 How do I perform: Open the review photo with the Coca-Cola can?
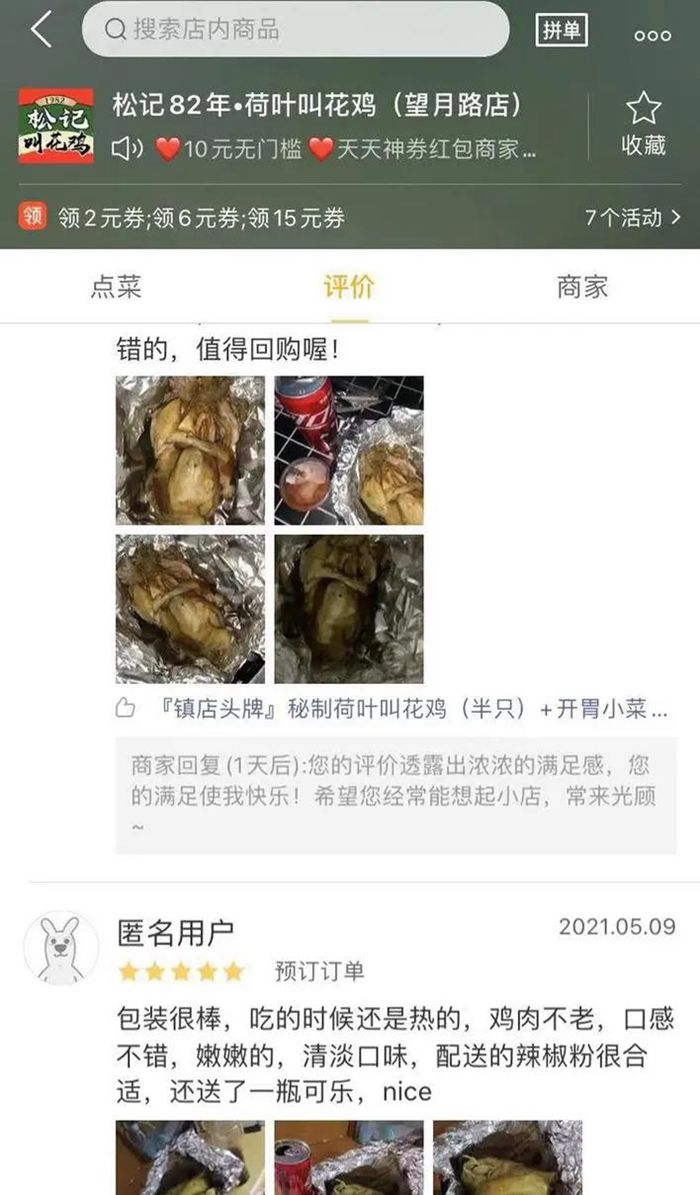349,450
